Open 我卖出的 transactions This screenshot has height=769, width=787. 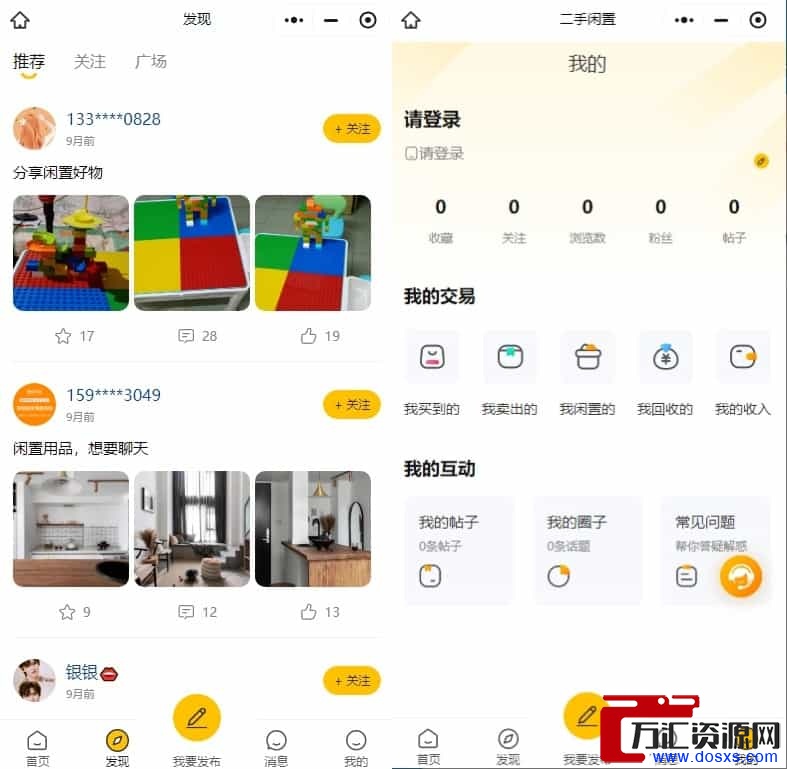click(x=509, y=373)
